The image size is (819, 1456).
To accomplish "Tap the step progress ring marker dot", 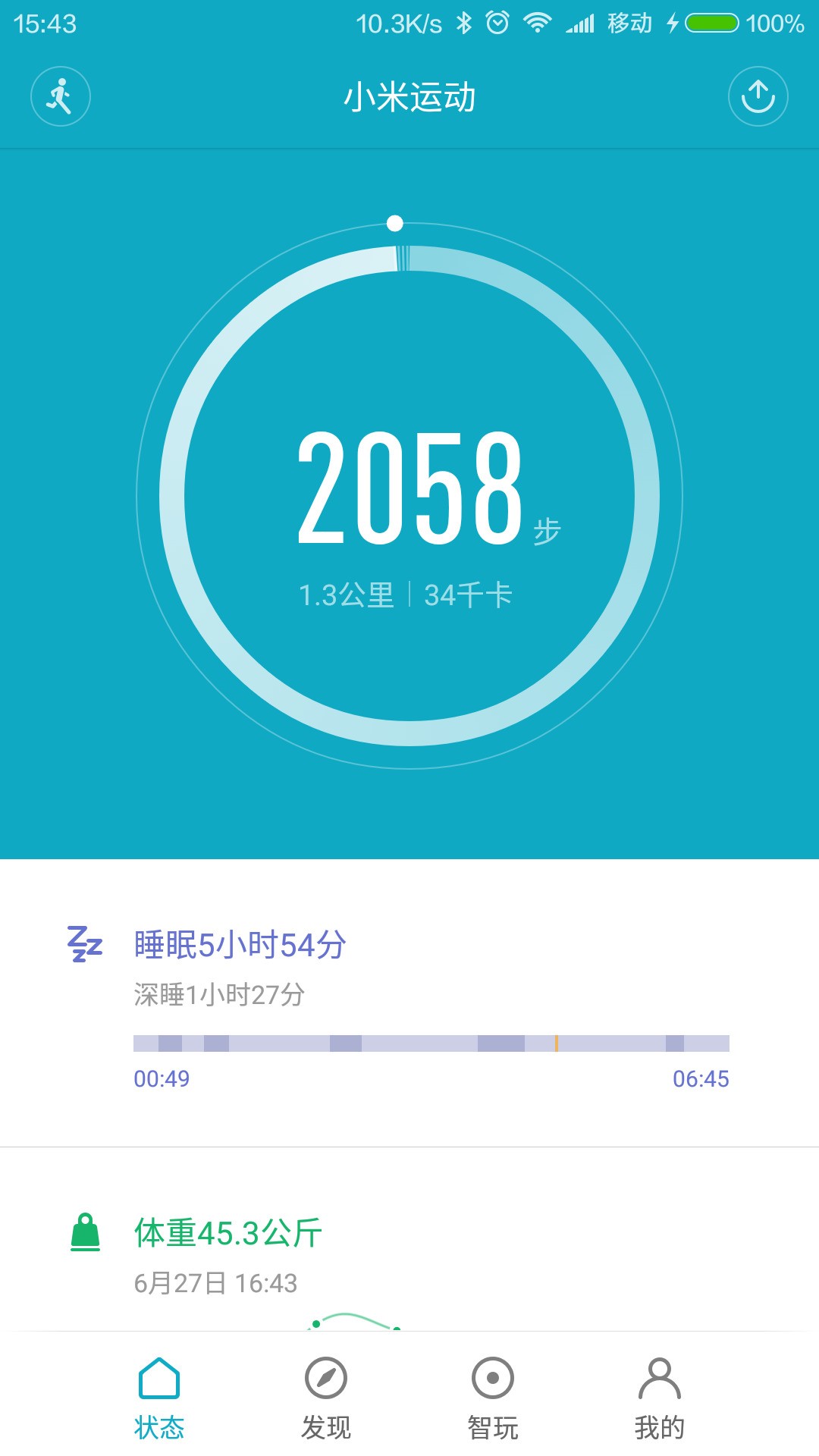I will 394,224.
